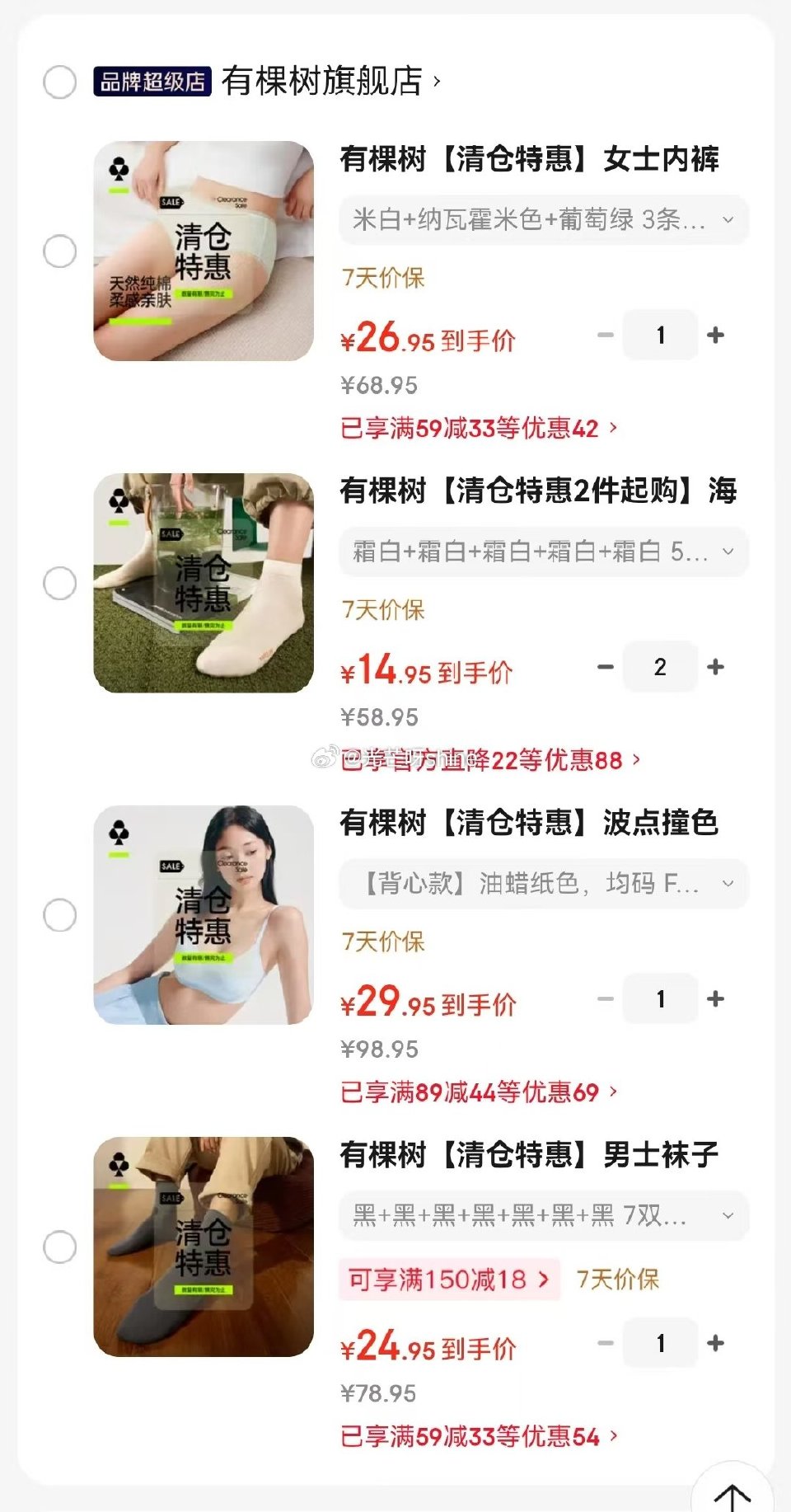Open the 有棵树旗舰店 store page

326,80
